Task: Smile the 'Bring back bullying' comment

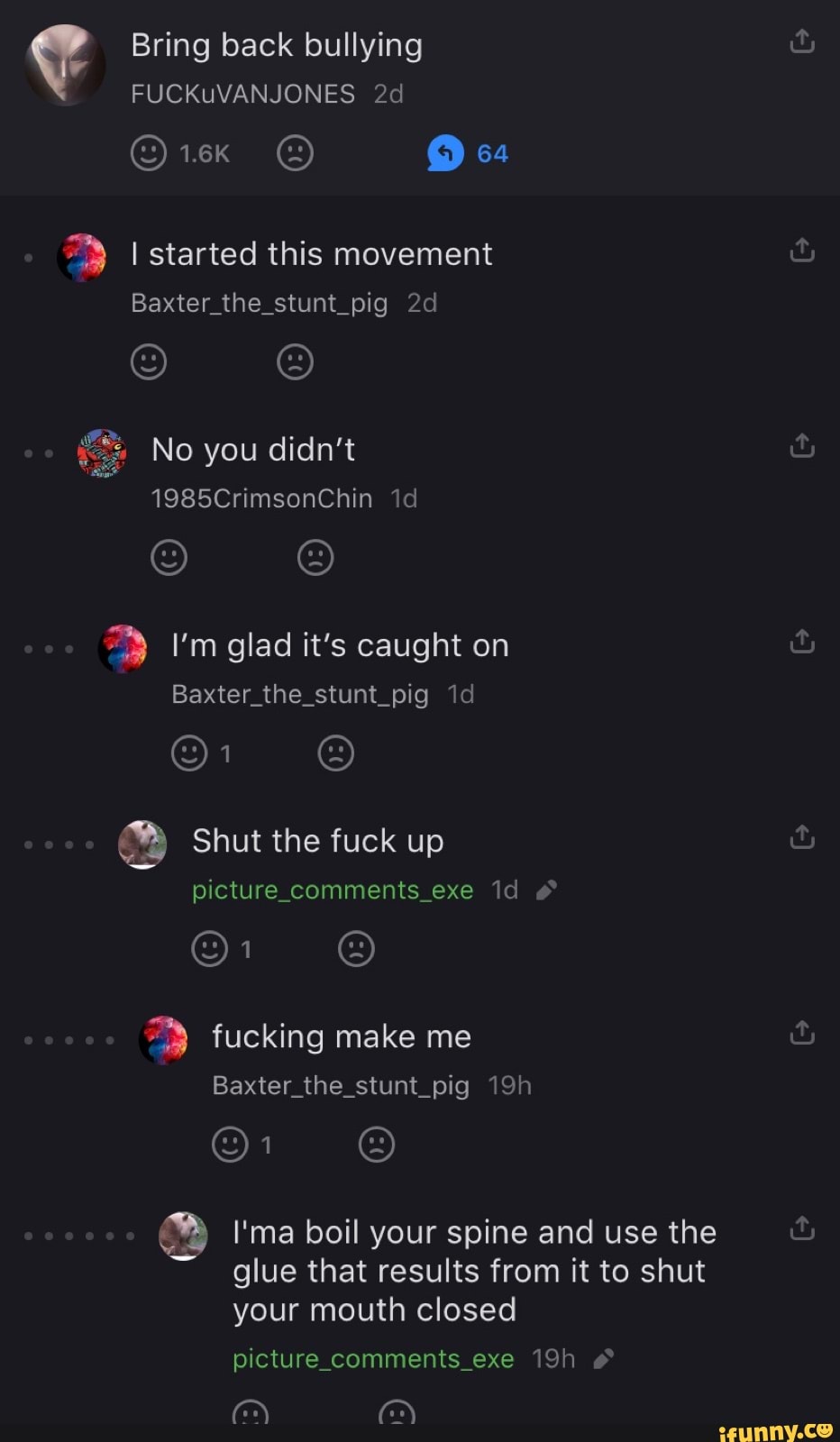Action: coord(149,153)
